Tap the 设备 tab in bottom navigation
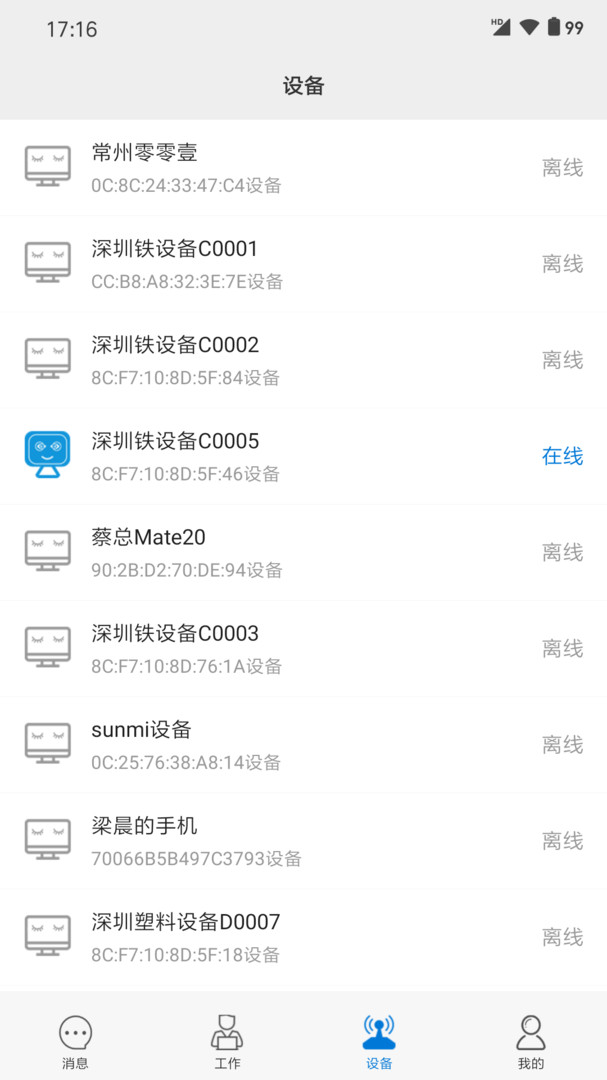This screenshot has width=607, height=1080. point(379,1041)
